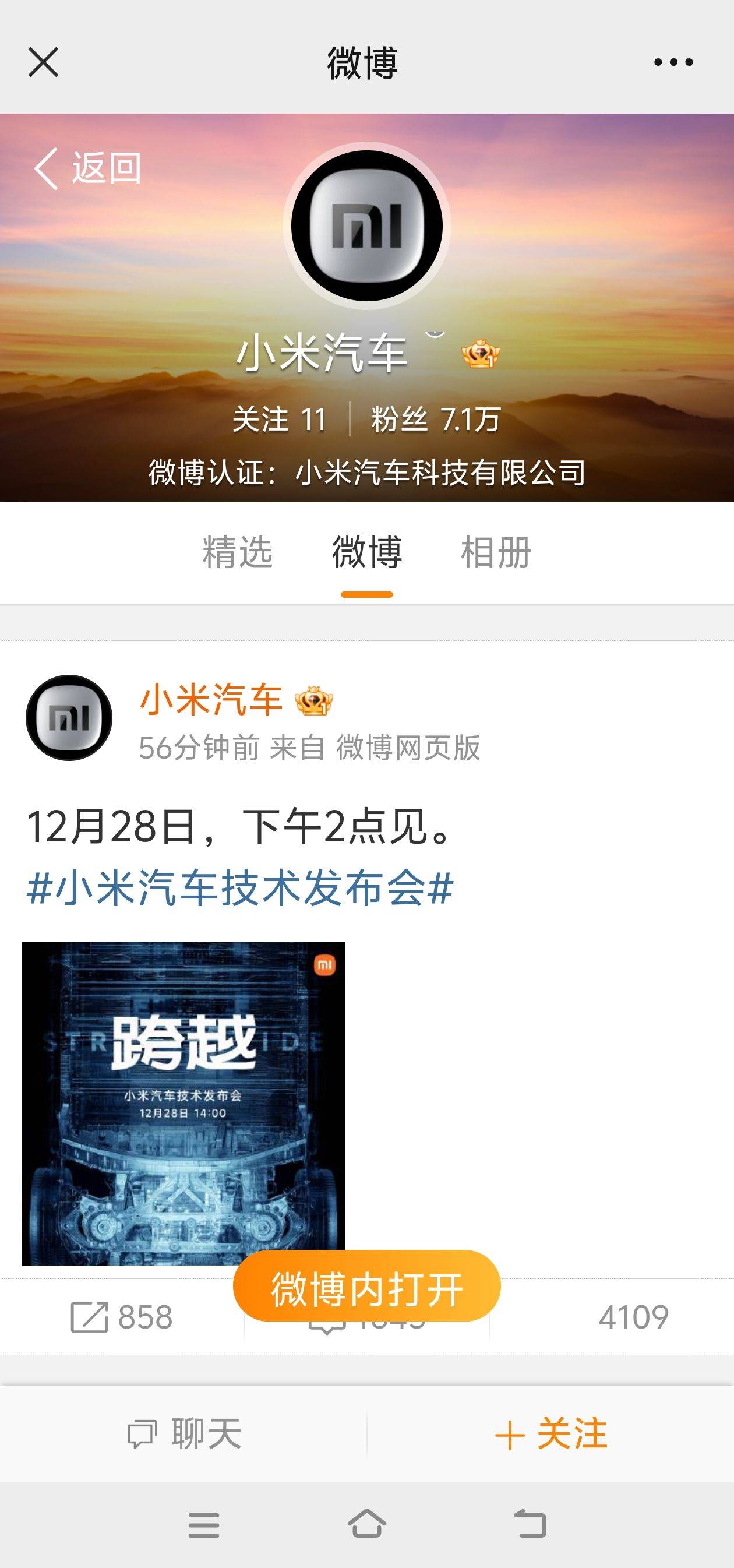Go back using 返回
Viewport: 734px width, 1568px height.
(88, 168)
